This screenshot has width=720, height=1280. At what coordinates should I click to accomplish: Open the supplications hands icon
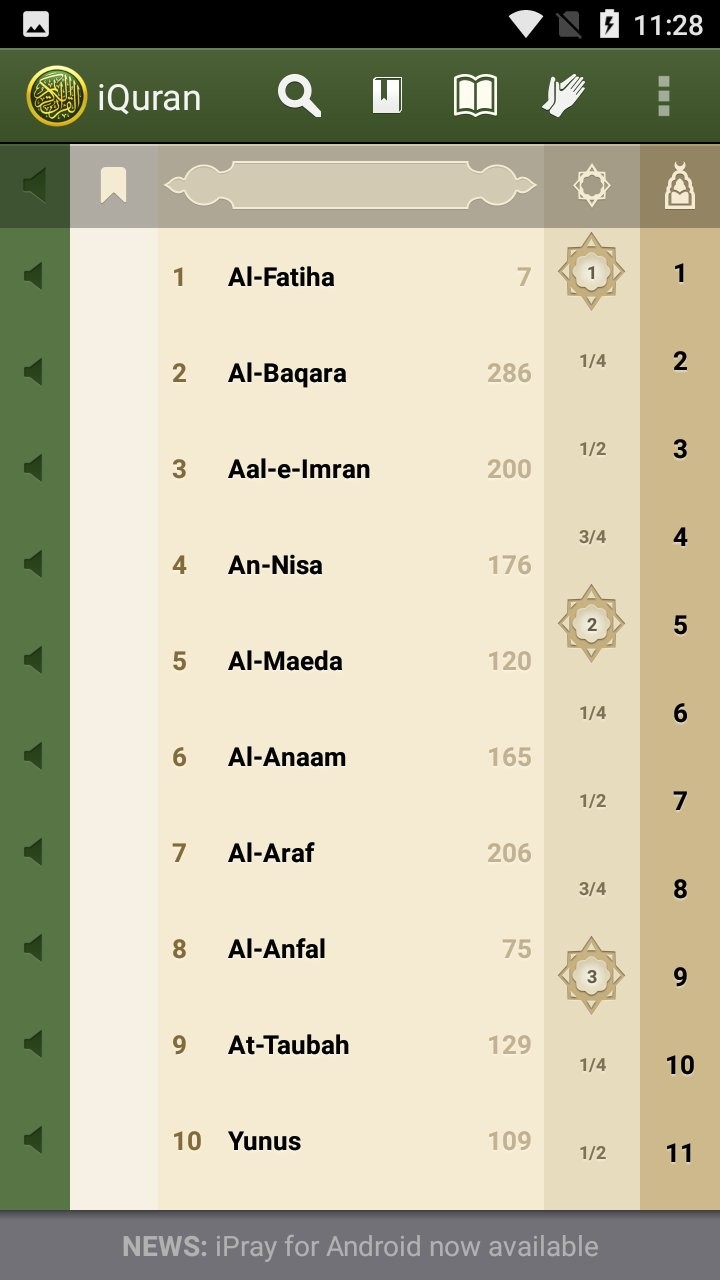pyautogui.click(x=563, y=97)
